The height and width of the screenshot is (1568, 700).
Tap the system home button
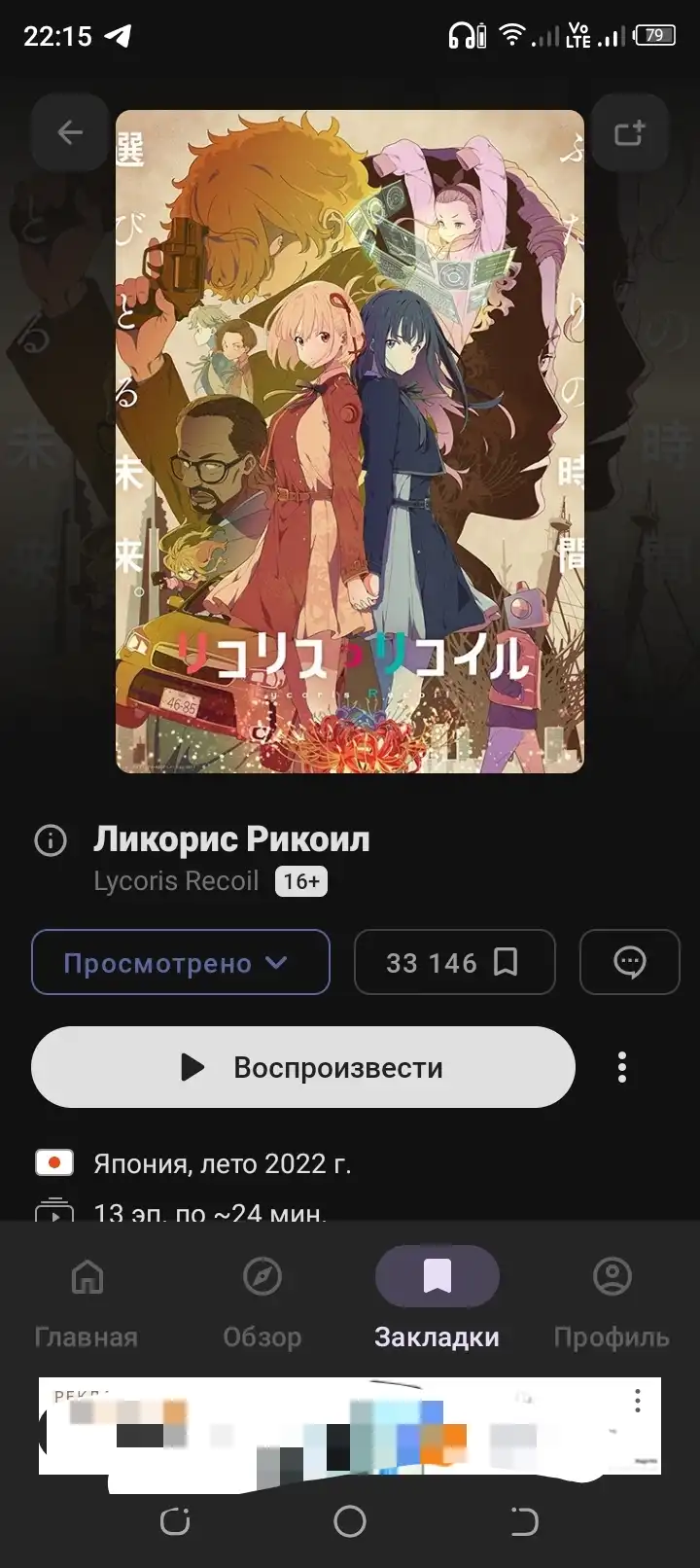pos(350,1521)
